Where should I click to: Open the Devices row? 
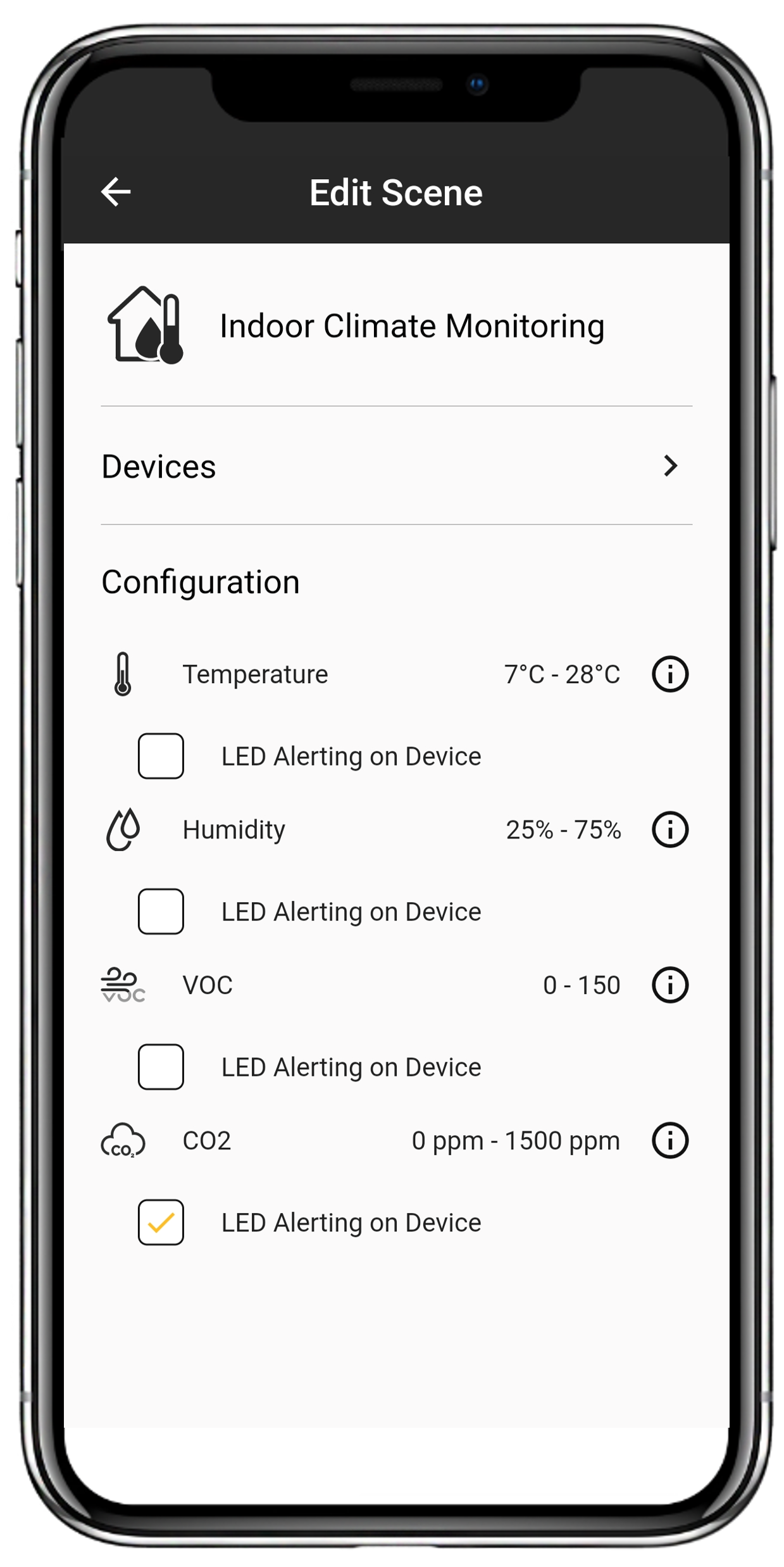click(x=396, y=466)
